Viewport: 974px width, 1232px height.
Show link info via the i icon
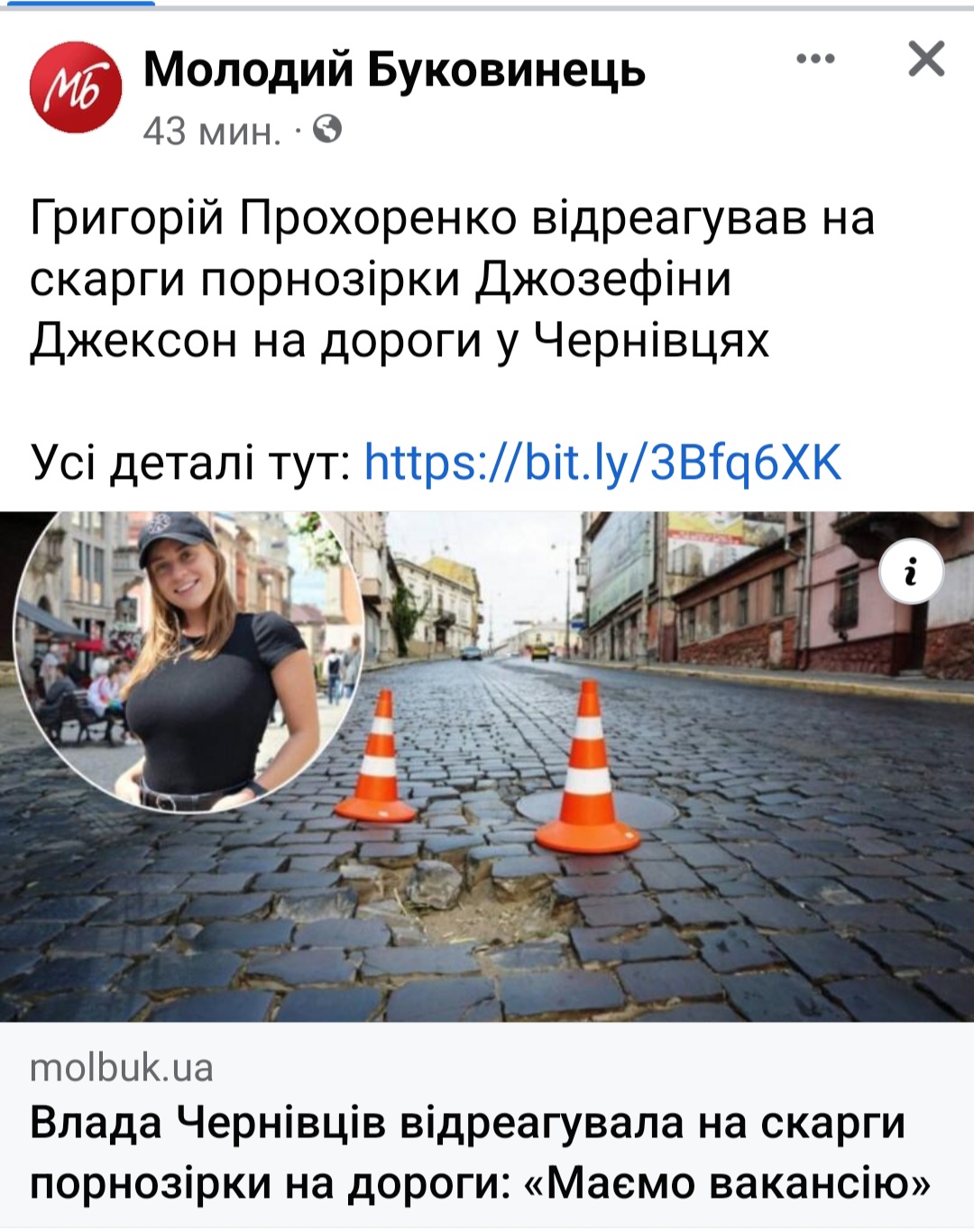tap(911, 572)
